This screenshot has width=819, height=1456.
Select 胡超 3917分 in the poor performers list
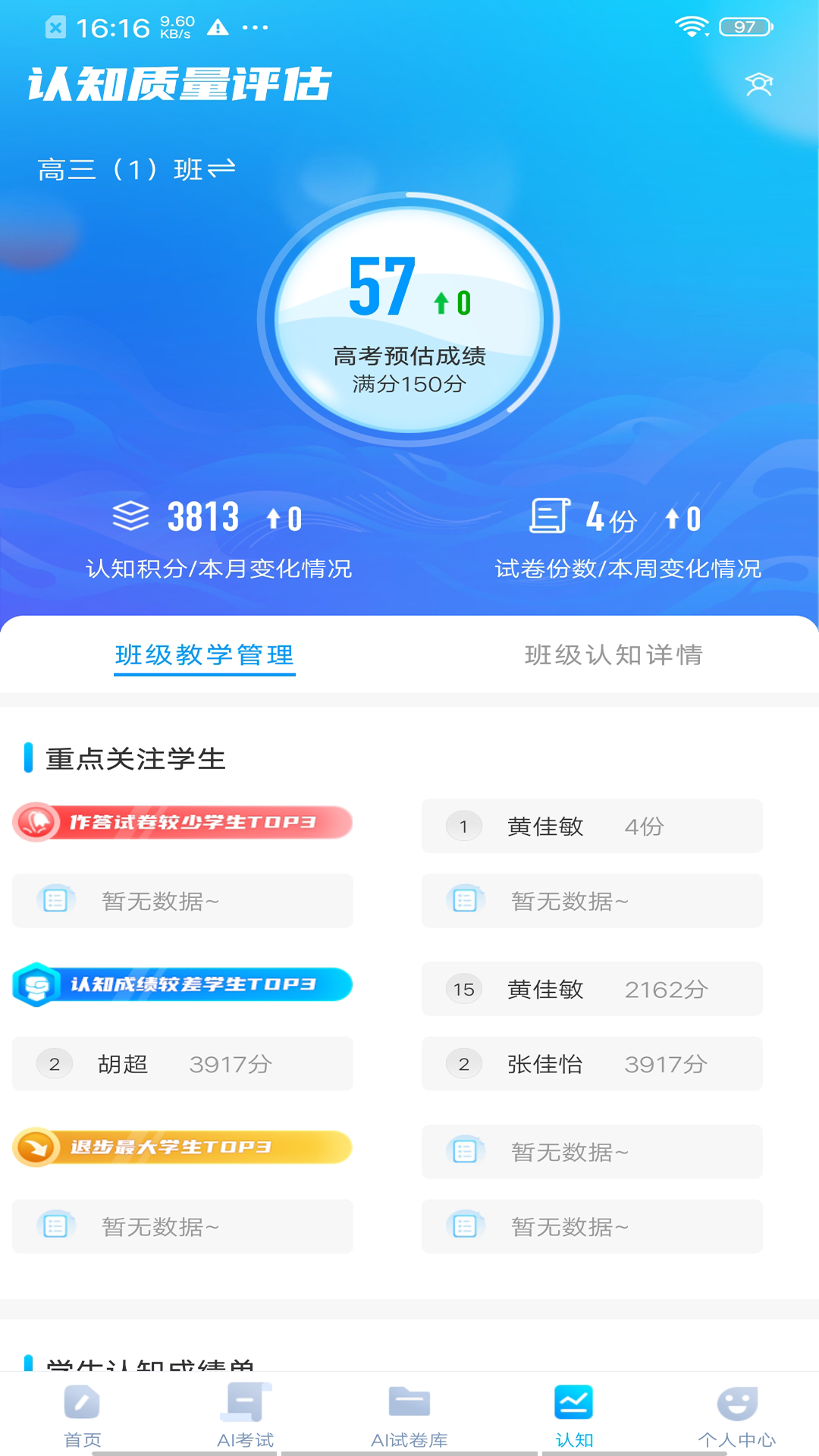click(x=182, y=1063)
